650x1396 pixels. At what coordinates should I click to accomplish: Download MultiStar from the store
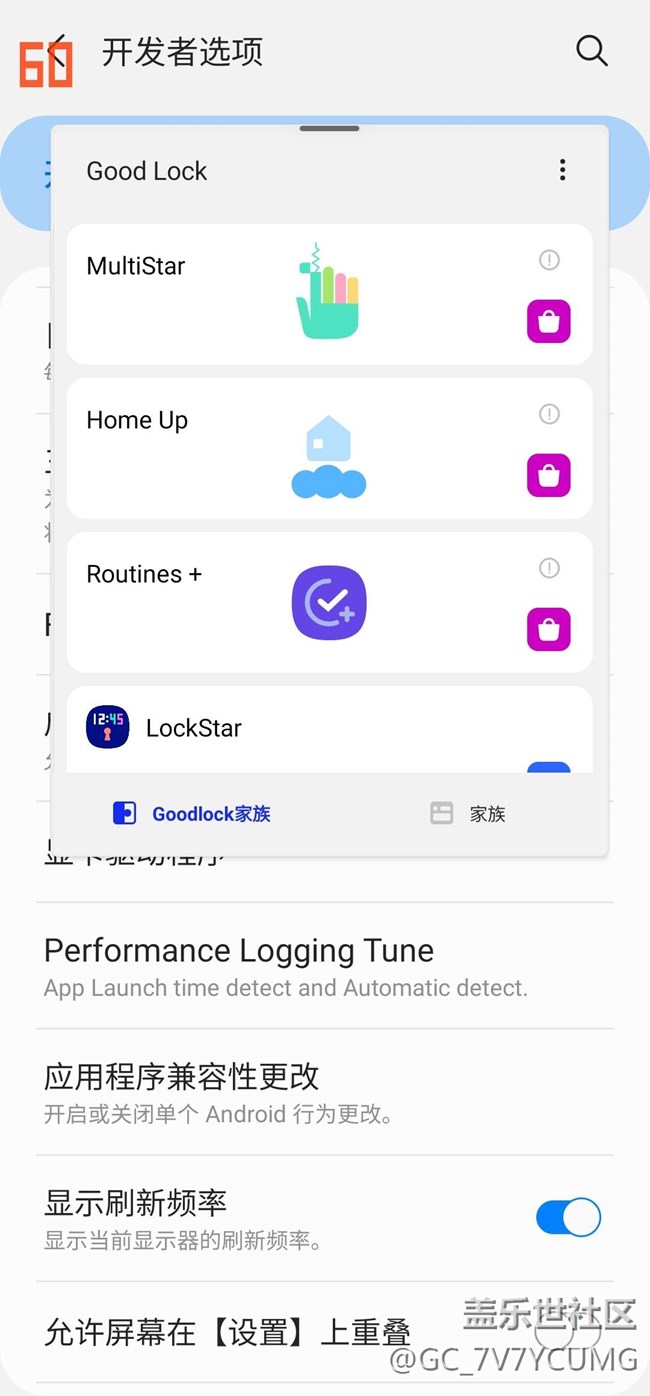pyautogui.click(x=548, y=322)
